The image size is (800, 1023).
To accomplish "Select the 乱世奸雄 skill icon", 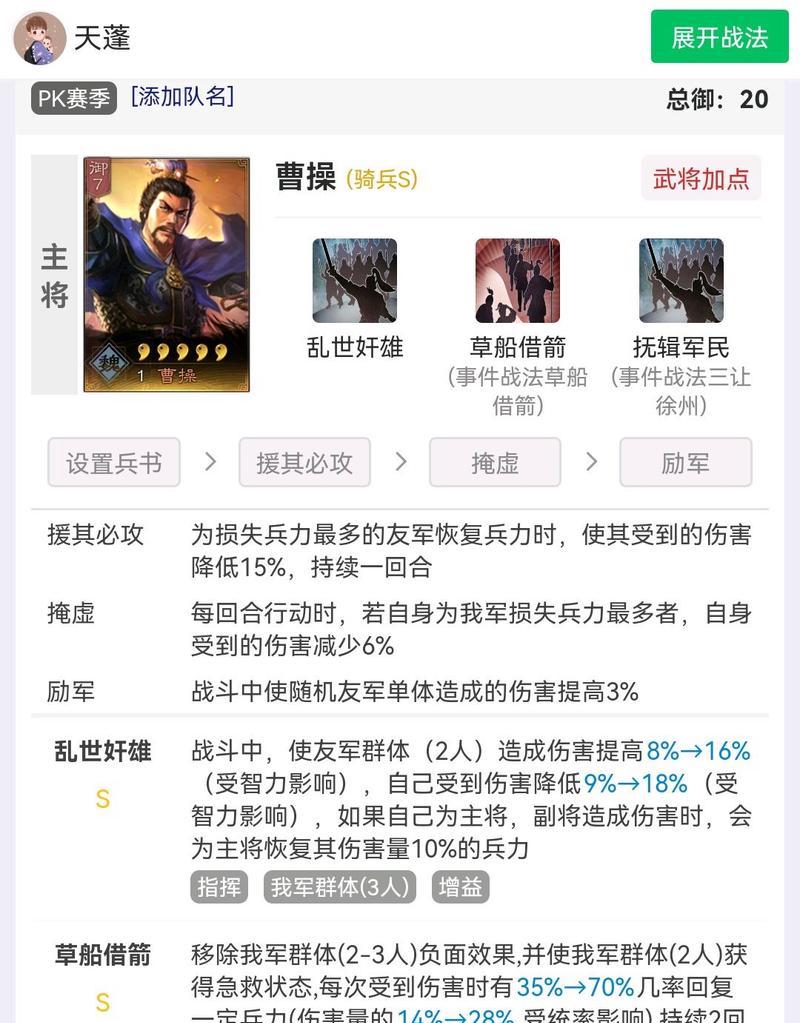I will tap(354, 280).
